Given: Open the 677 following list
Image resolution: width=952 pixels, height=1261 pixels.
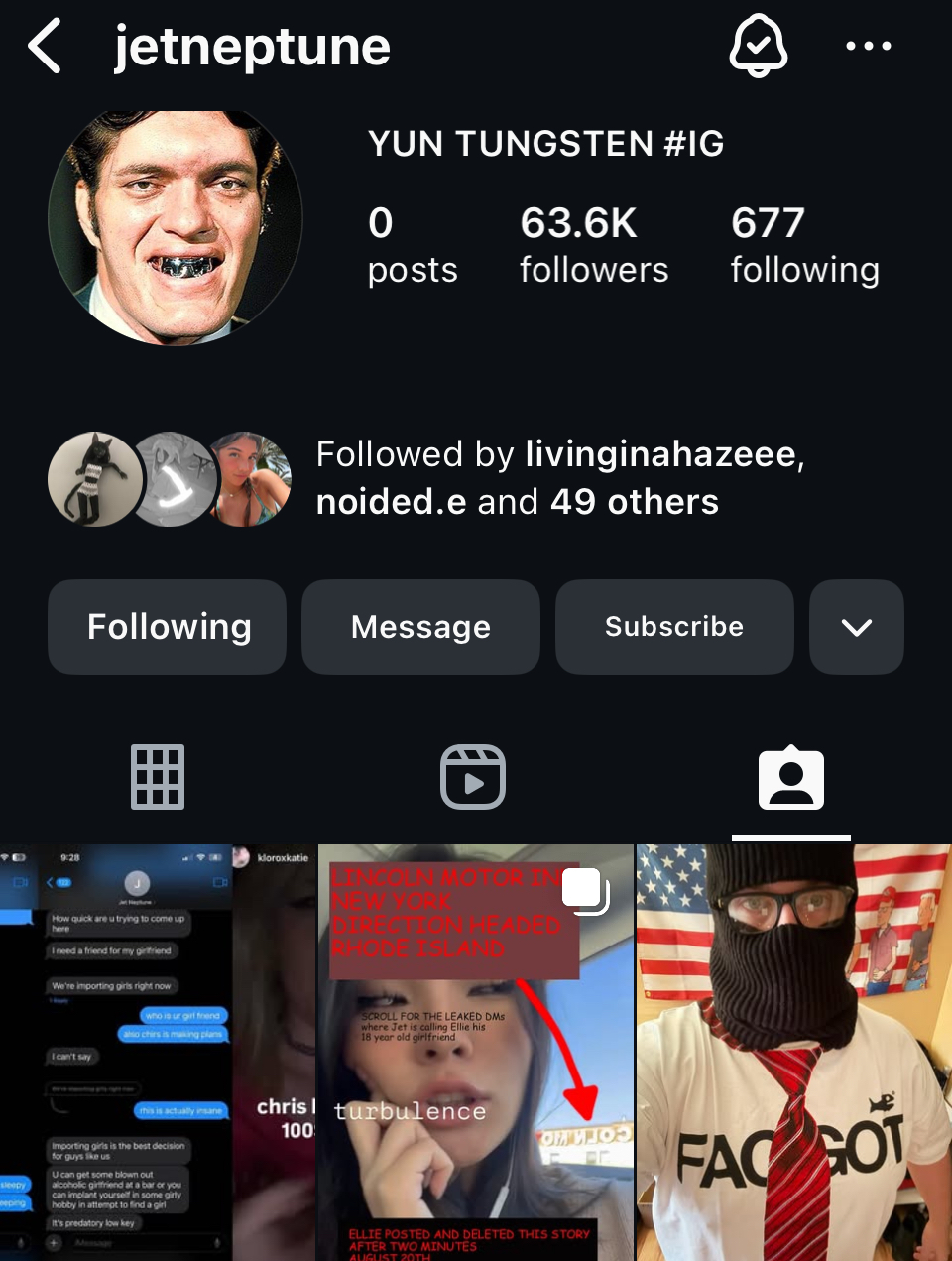Looking at the screenshot, I should click(804, 244).
